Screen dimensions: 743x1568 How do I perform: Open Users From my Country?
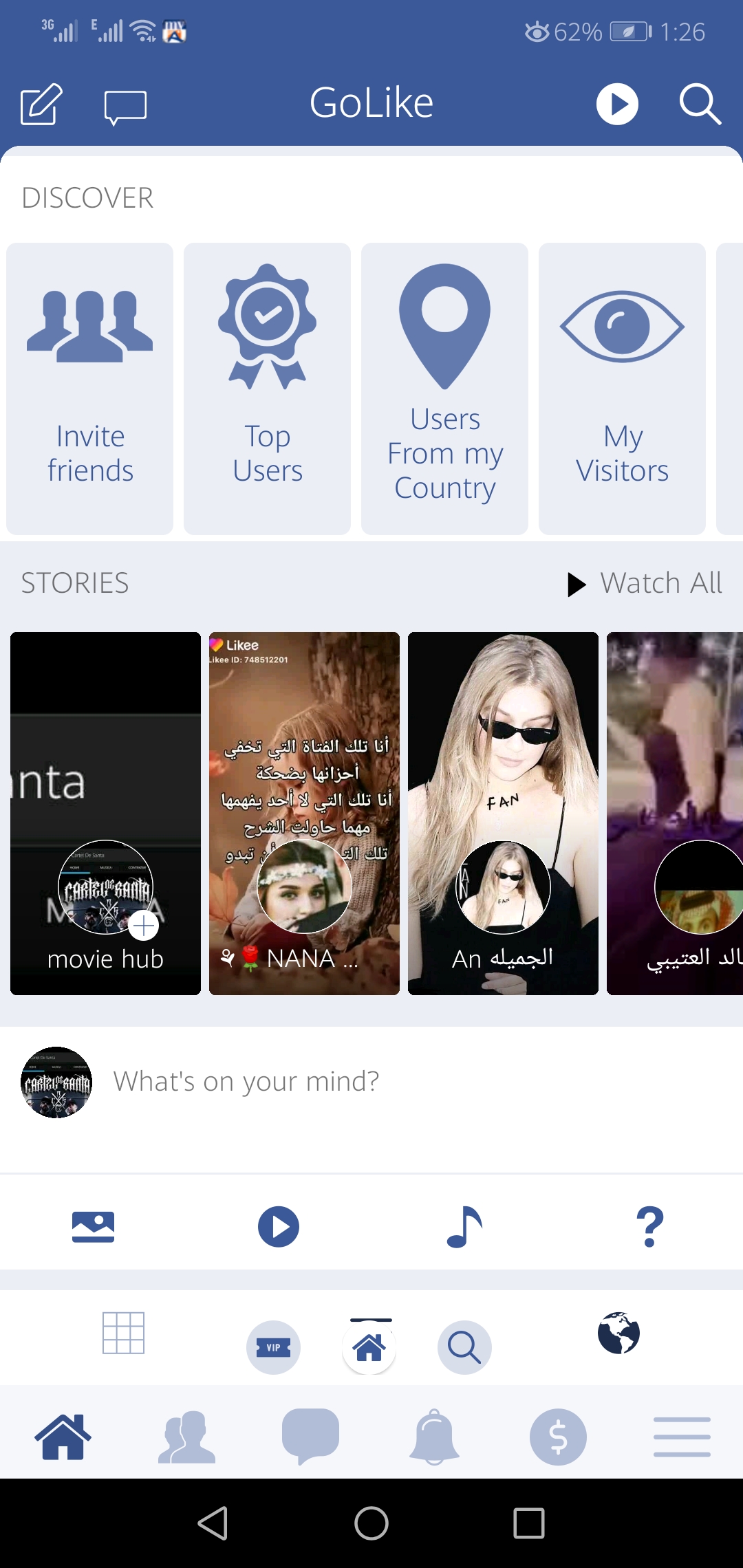coord(445,389)
